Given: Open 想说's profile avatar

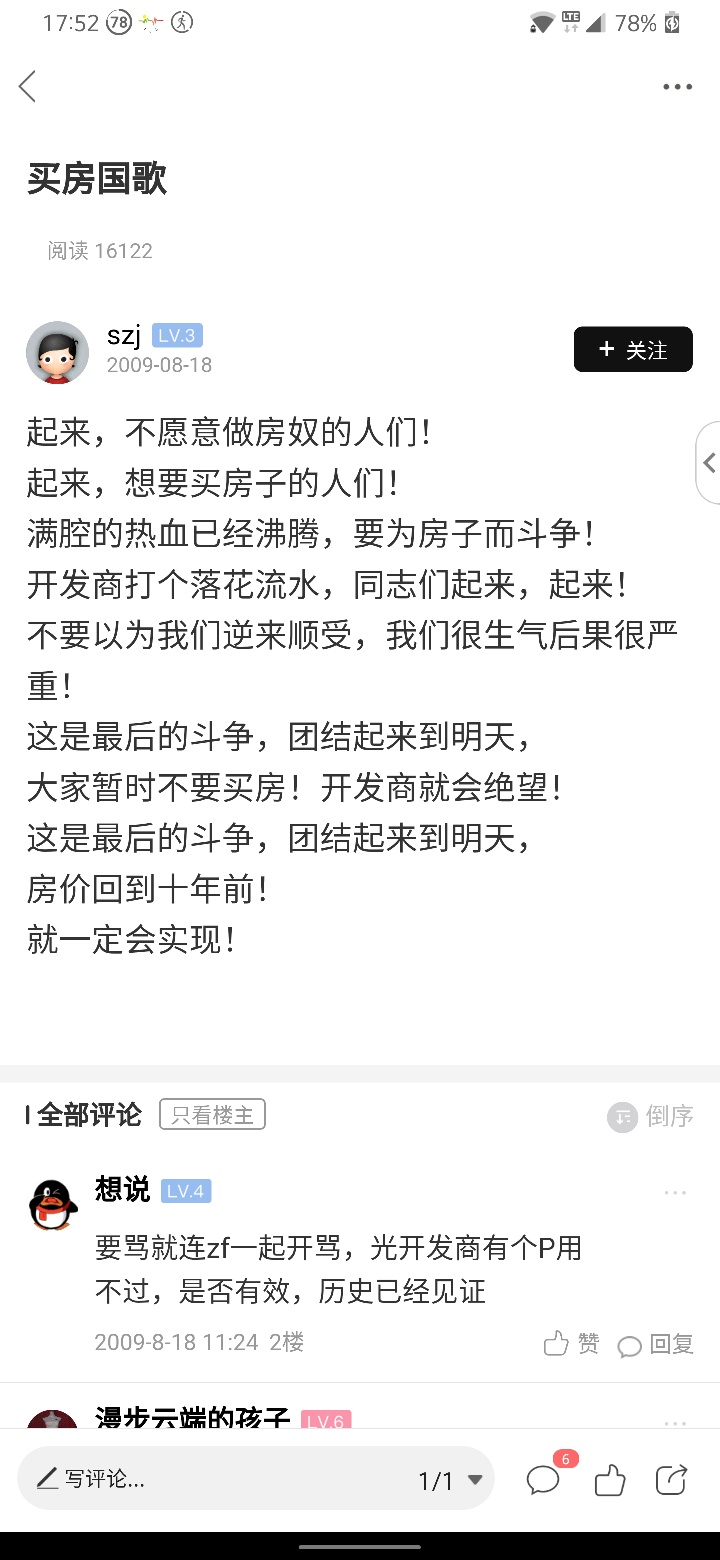Looking at the screenshot, I should click(53, 1204).
